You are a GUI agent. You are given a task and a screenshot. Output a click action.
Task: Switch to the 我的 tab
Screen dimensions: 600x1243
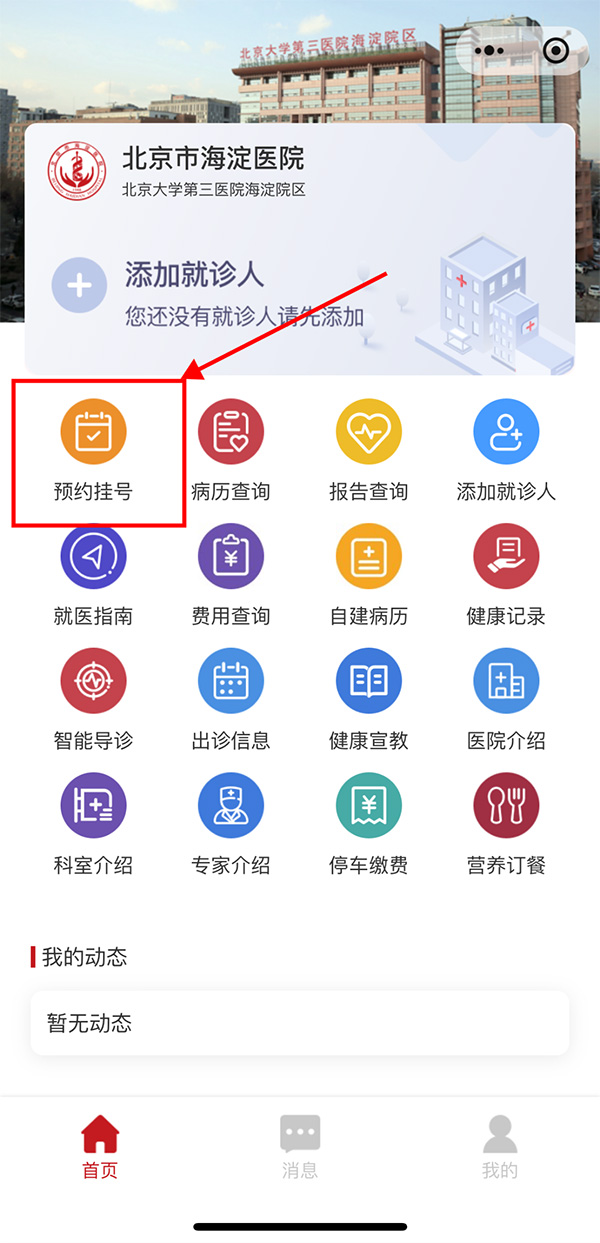point(500,1146)
